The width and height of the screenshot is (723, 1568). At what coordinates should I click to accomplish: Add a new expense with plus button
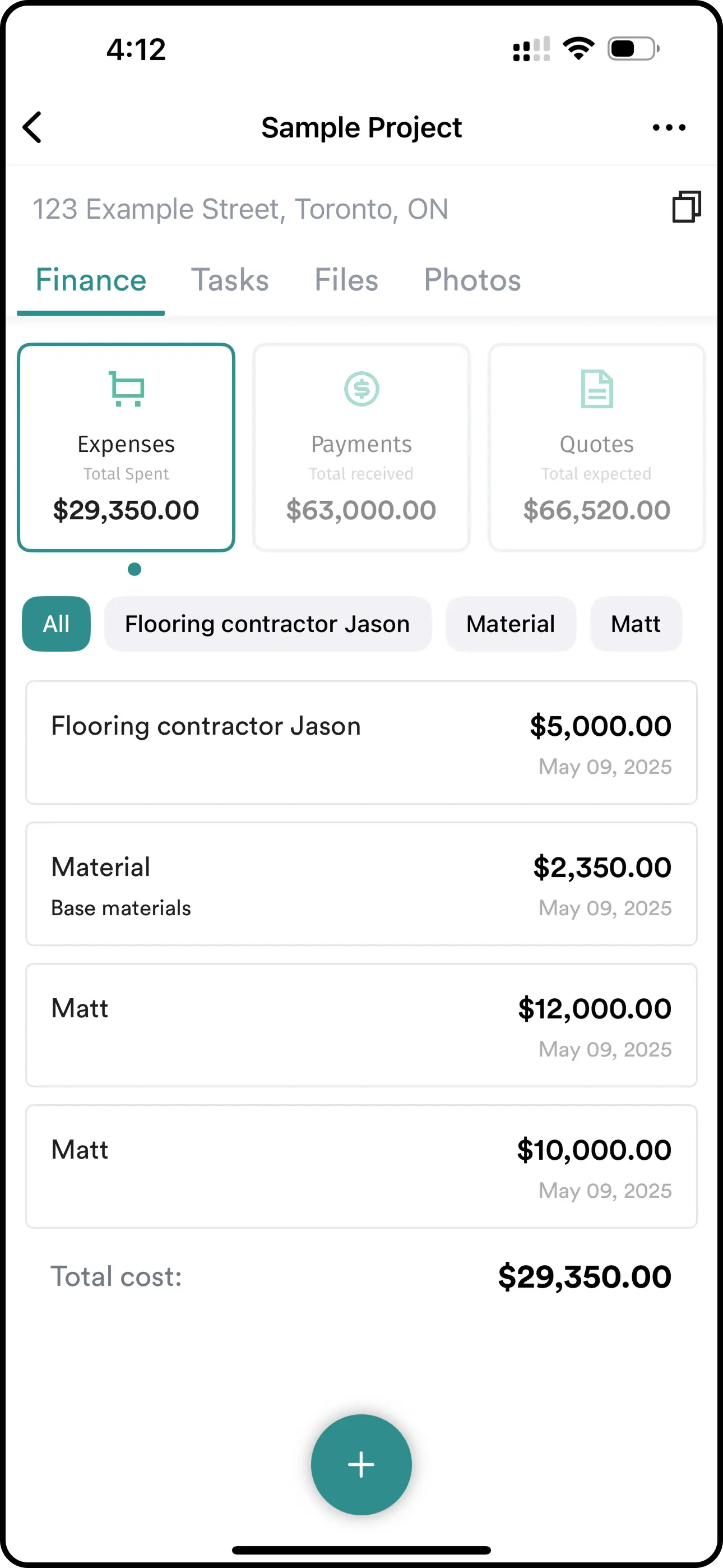(361, 1464)
